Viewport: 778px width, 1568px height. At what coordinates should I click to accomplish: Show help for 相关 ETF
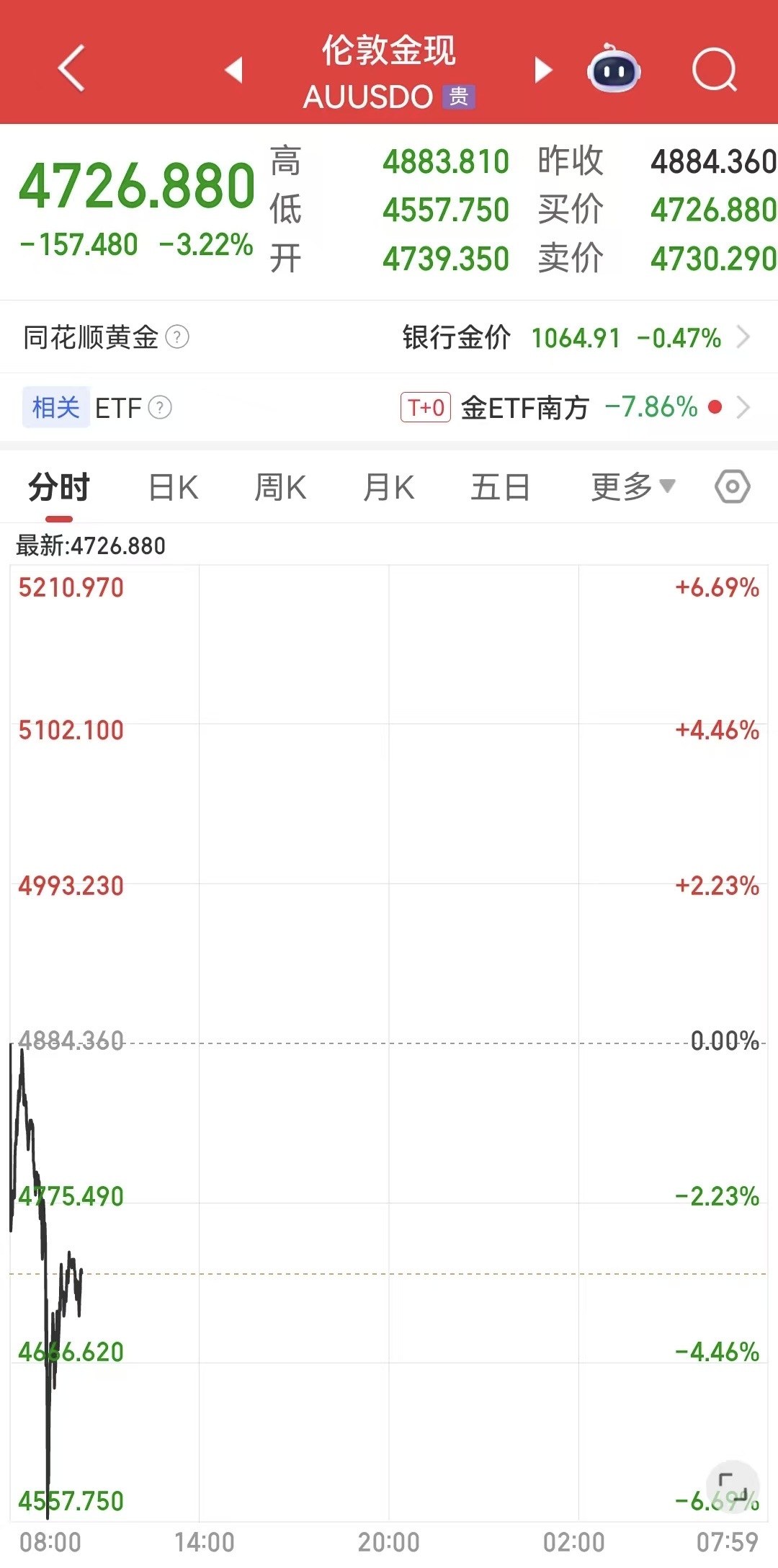tap(160, 408)
